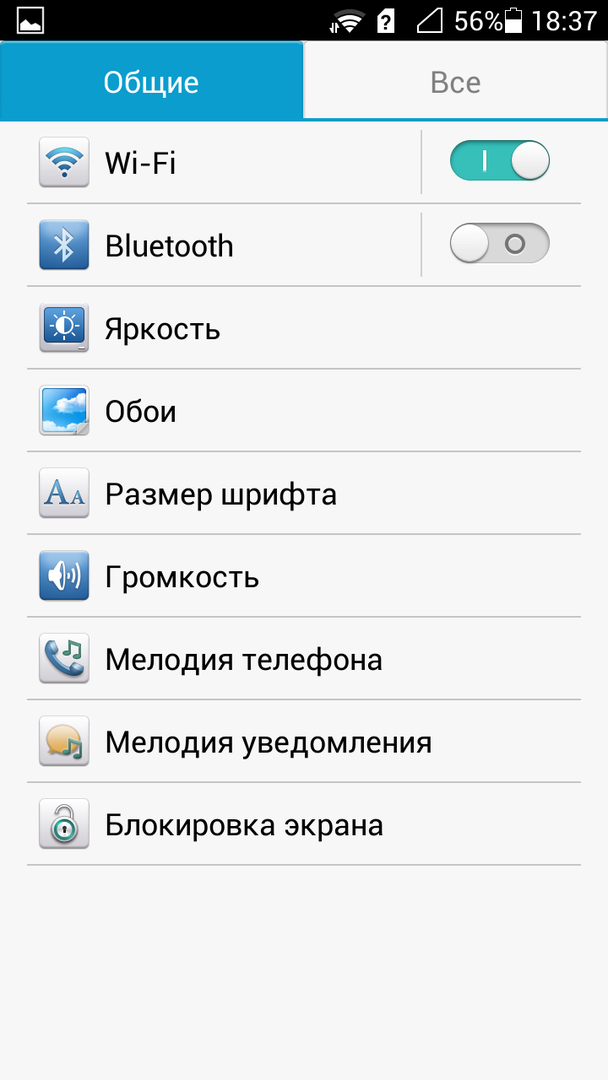Viewport: 608px width, 1080px height.
Task: Switch to the Все tab
Action: [x=455, y=82]
